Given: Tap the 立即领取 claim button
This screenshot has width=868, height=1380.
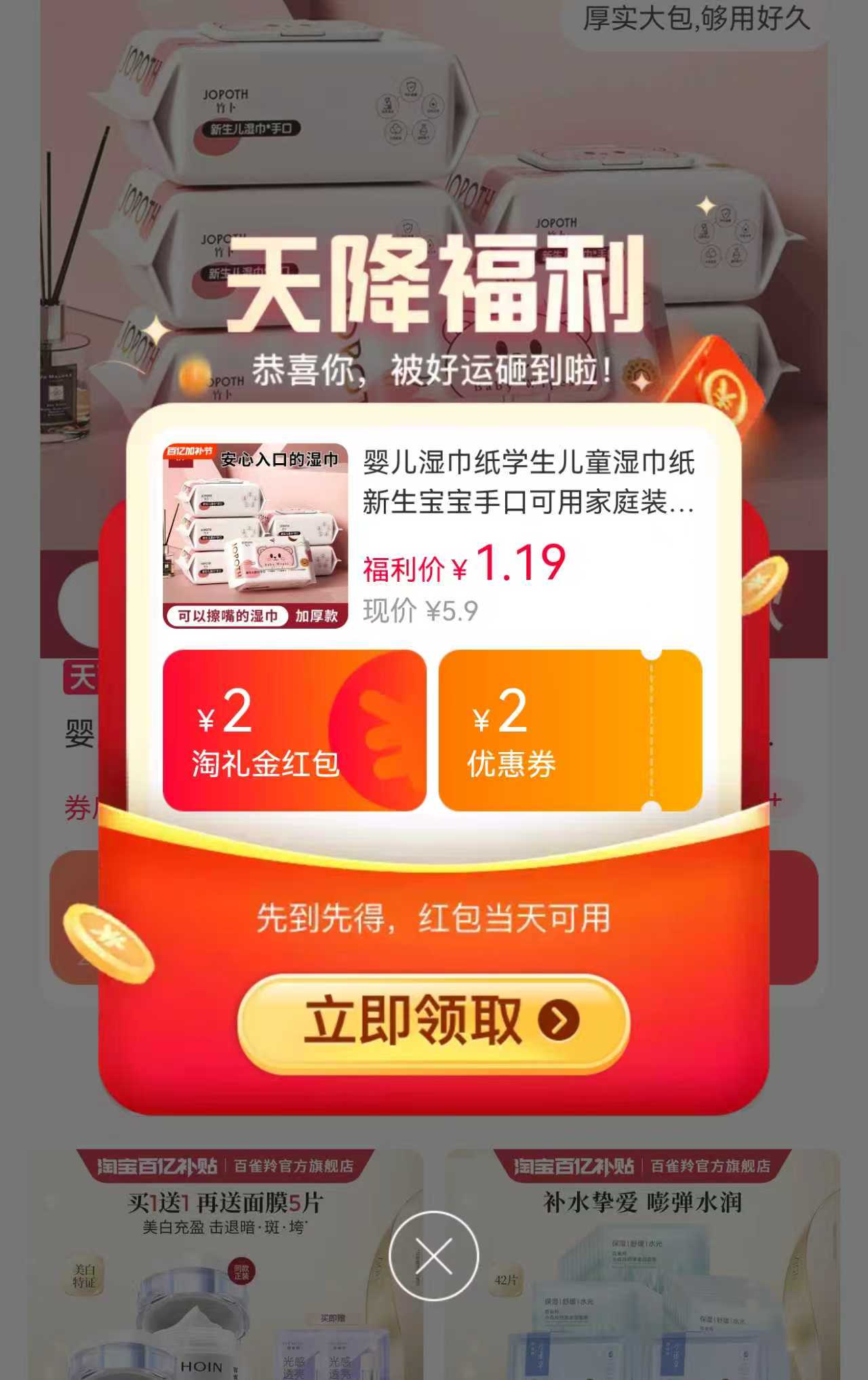Looking at the screenshot, I should pos(433,1021).
